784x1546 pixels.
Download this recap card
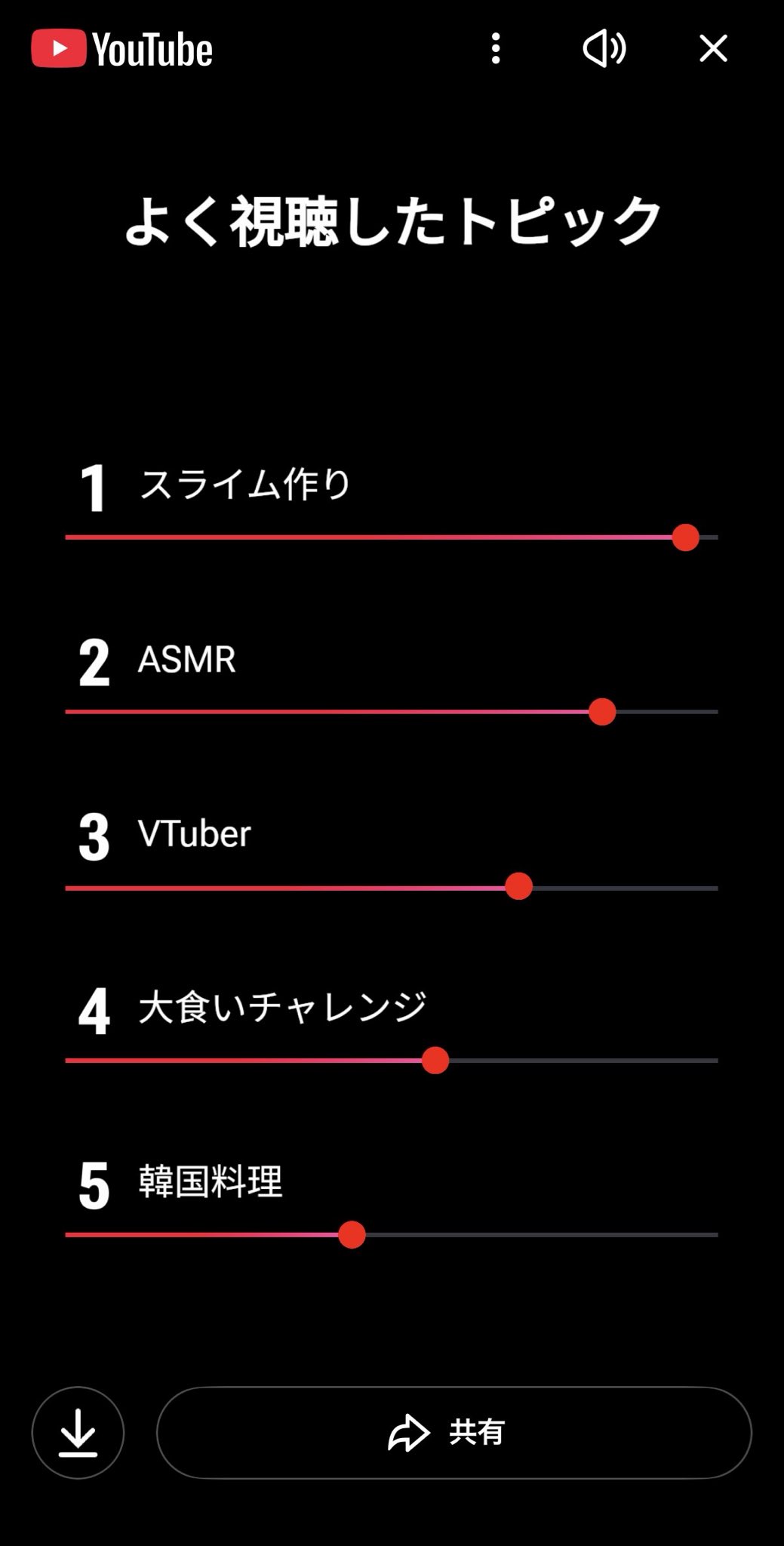click(78, 1433)
